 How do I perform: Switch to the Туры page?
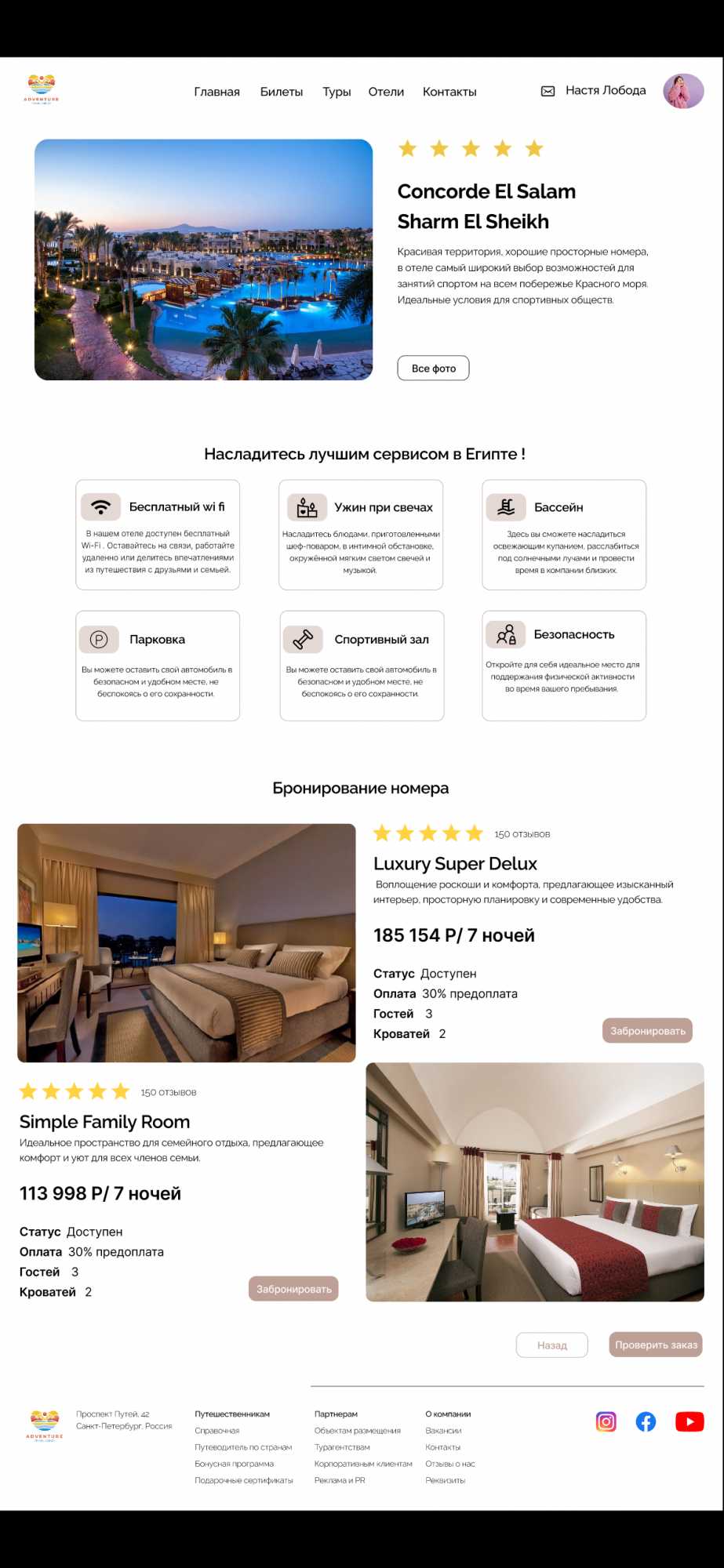pyautogui.click(x=337, y=92)
